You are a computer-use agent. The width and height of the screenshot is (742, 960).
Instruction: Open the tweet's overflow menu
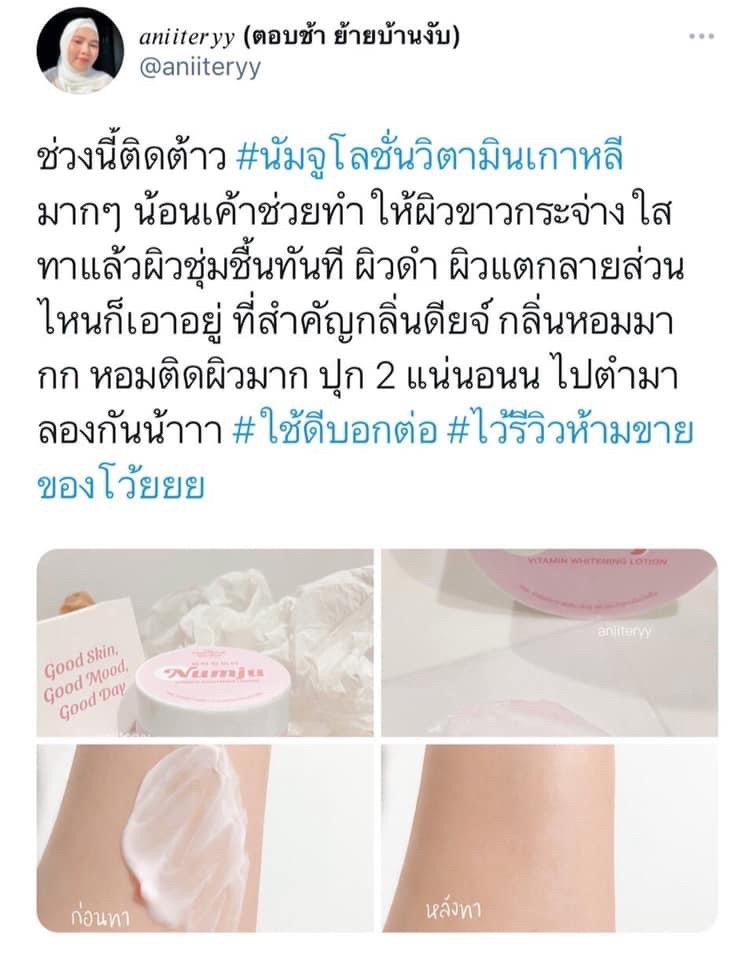pyautogui.click(x=702, y=37)
